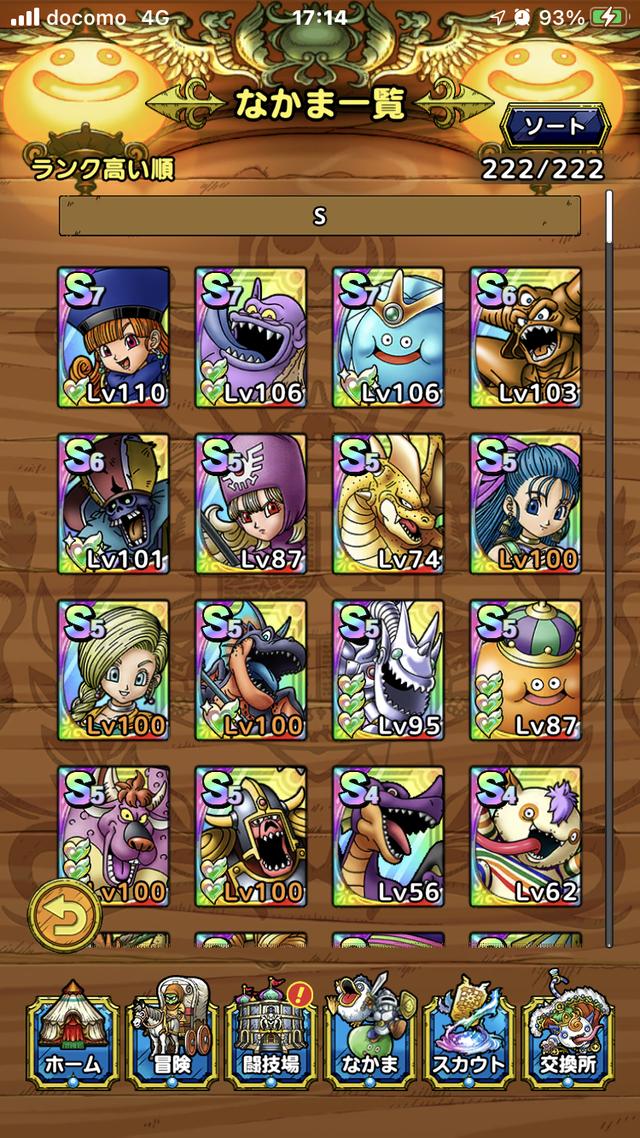
Task: Select the Lv103 S6 monster card
Action: point(526,337)
